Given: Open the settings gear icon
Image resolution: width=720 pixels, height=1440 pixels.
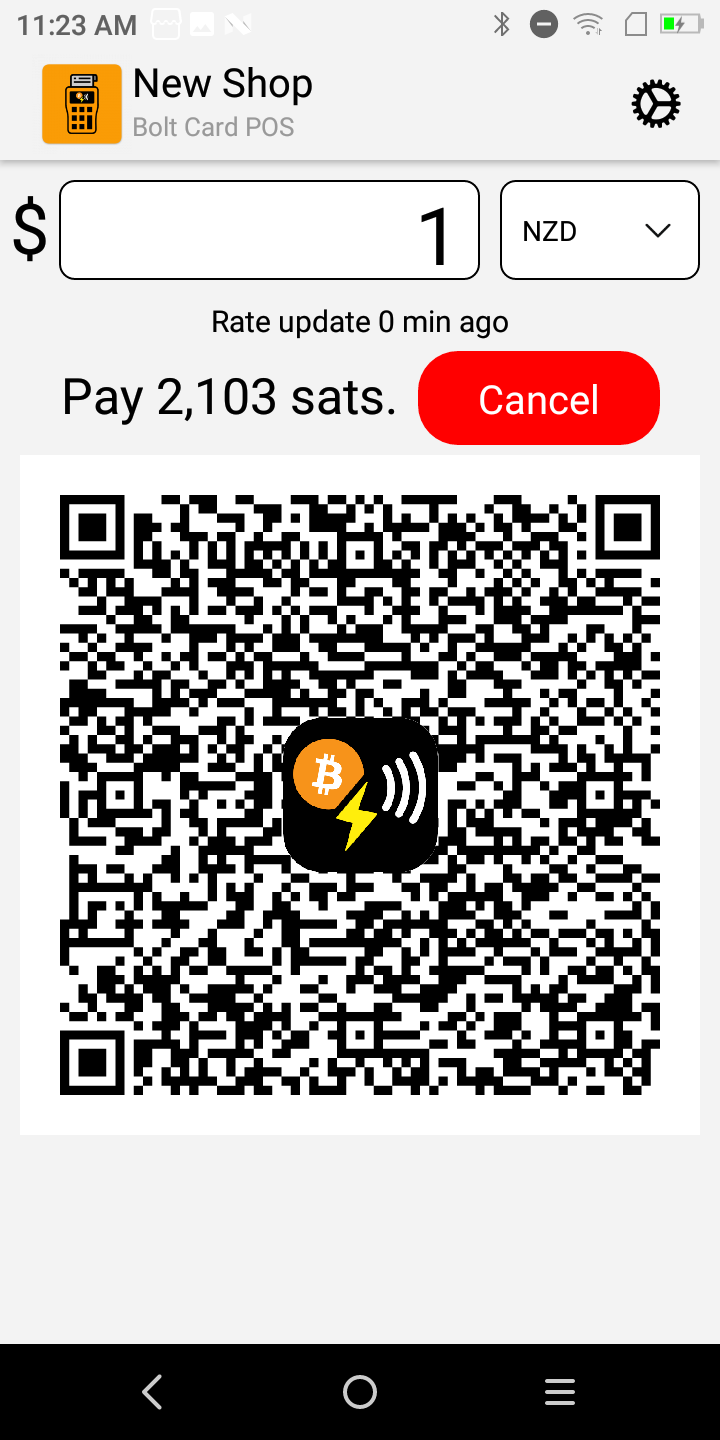Looking at the screenshot, I should [x=656, y=104].
